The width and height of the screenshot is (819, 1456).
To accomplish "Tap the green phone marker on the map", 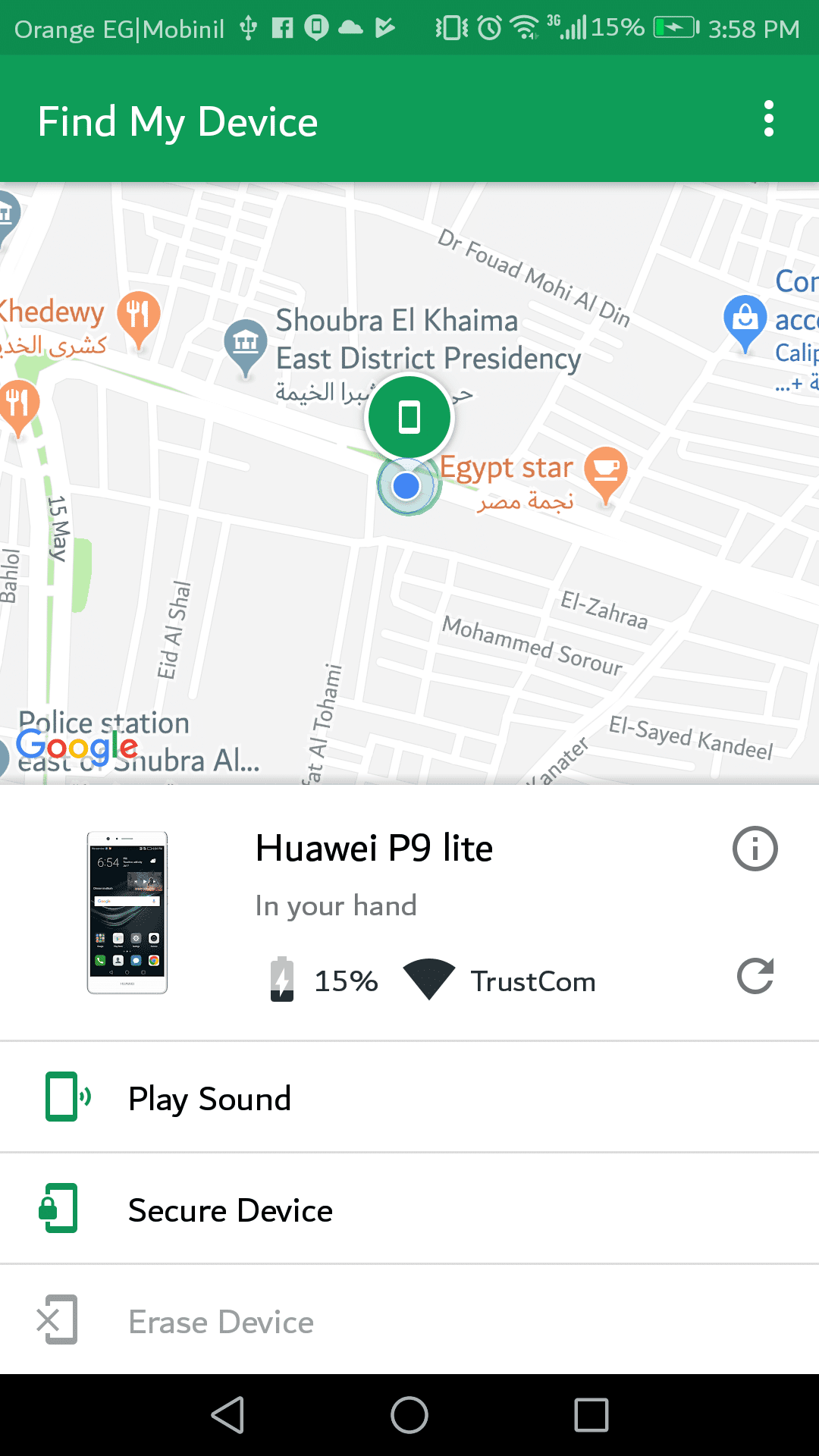I will pyautogui.click(x=409, y=417).
